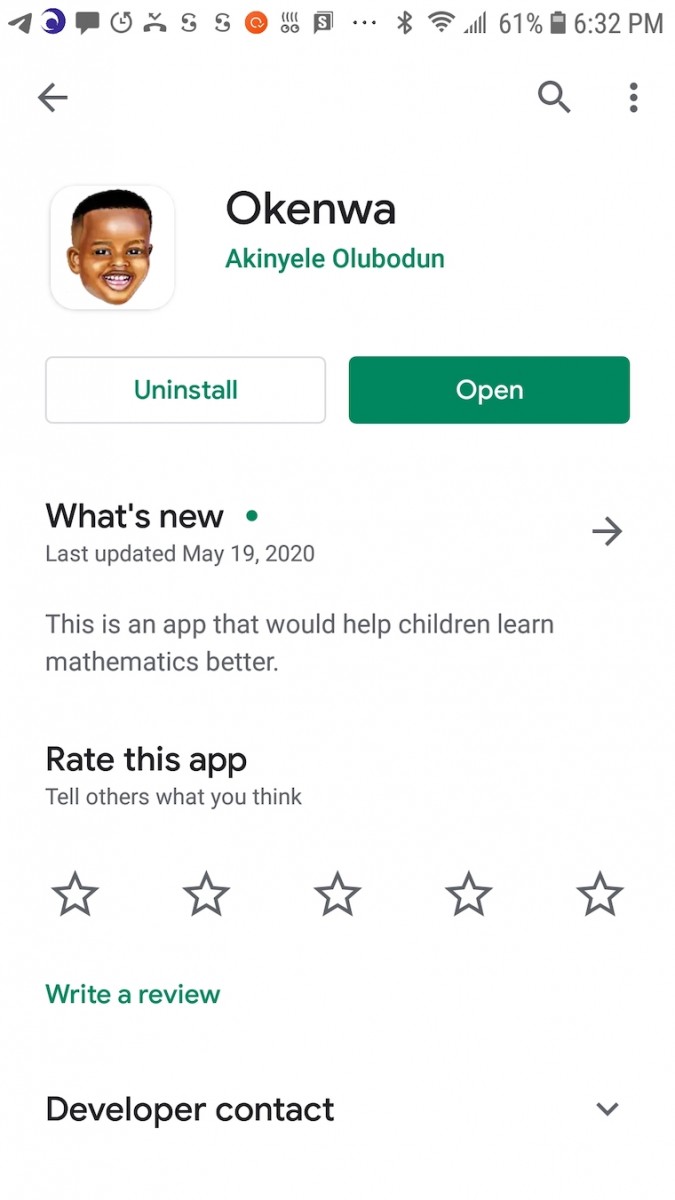Tap Write a review
The height and width of the screenshot is (1200, 675).
coord(133,994)
